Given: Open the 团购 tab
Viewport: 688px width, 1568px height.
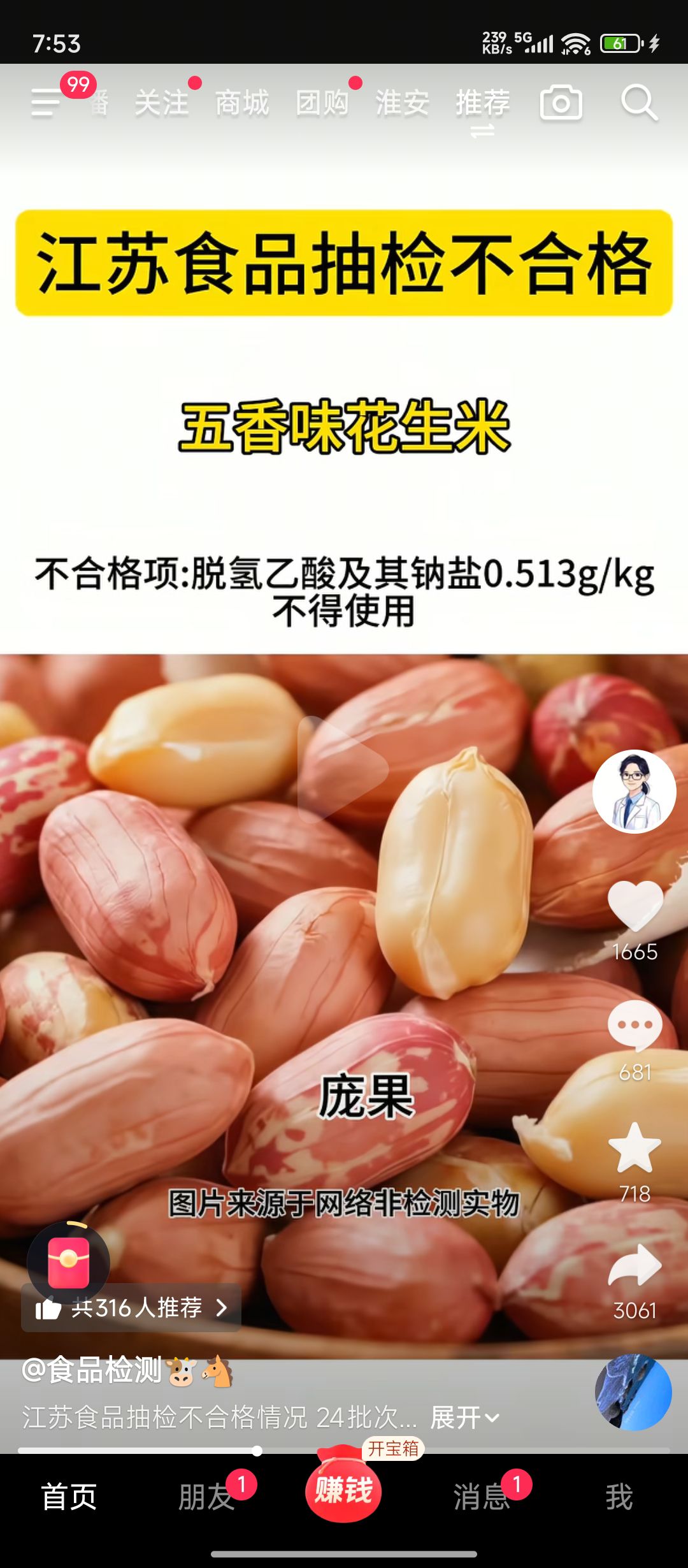Looking at the screenshot, I should [x=322, y=103].
